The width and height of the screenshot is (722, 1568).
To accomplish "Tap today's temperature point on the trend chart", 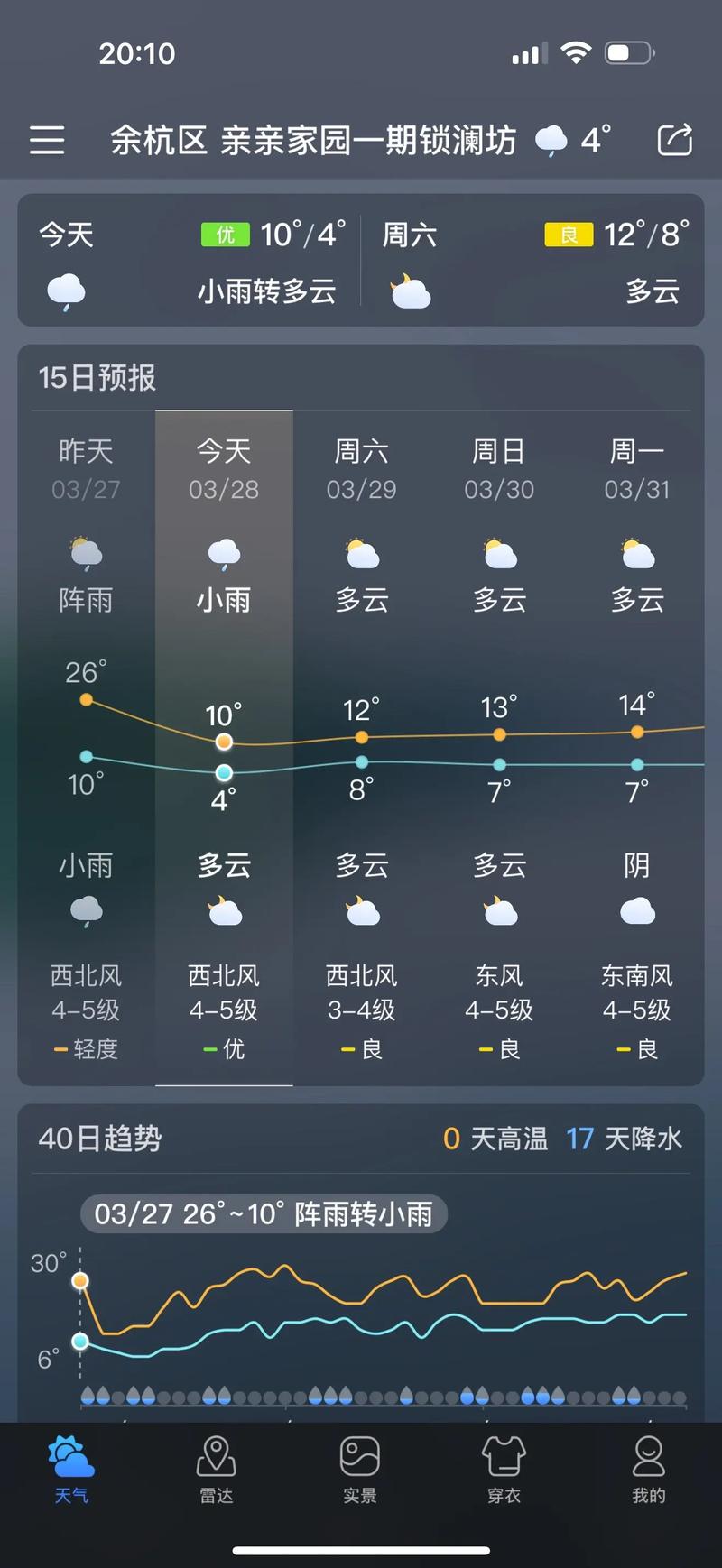I will [x=222, y=741].
